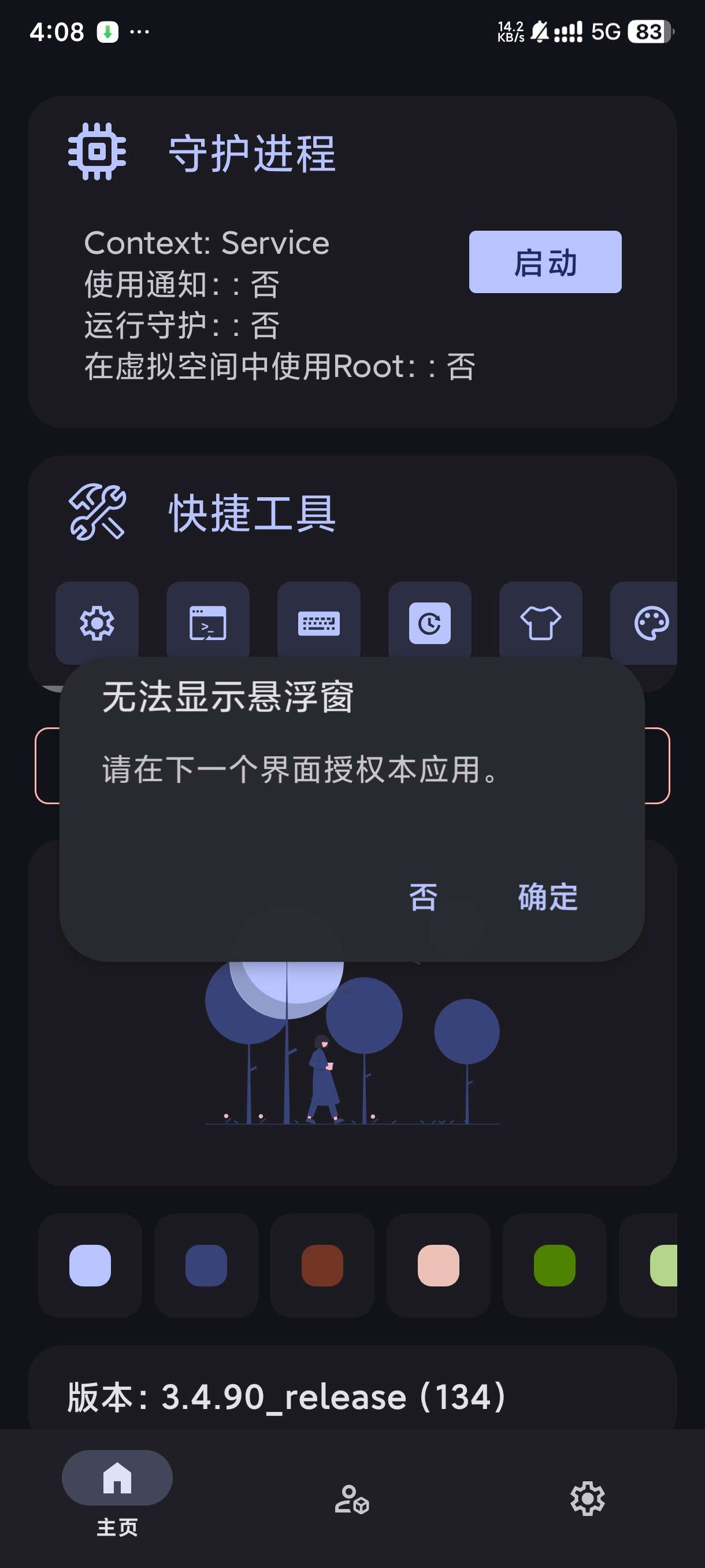Select the t-shirt theme quick tool
Image resolution: width=705 pixels, height=1568 pixels.
tap(541, 622)
